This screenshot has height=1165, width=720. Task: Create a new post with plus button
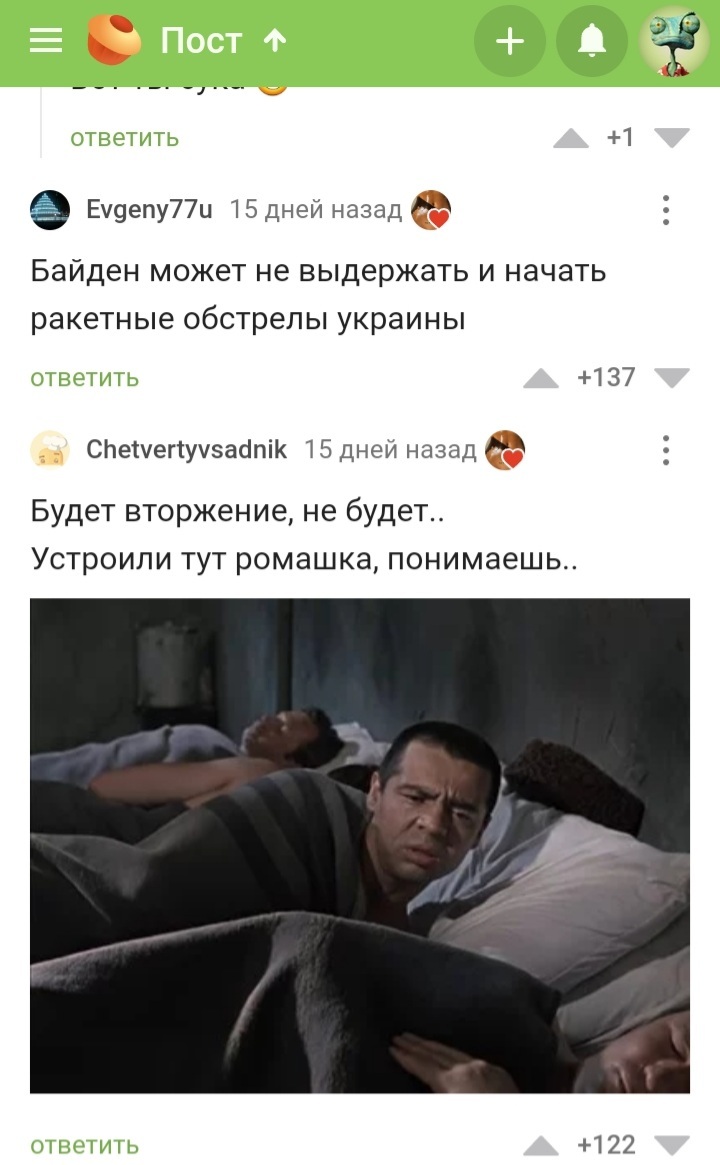[510, 41]
